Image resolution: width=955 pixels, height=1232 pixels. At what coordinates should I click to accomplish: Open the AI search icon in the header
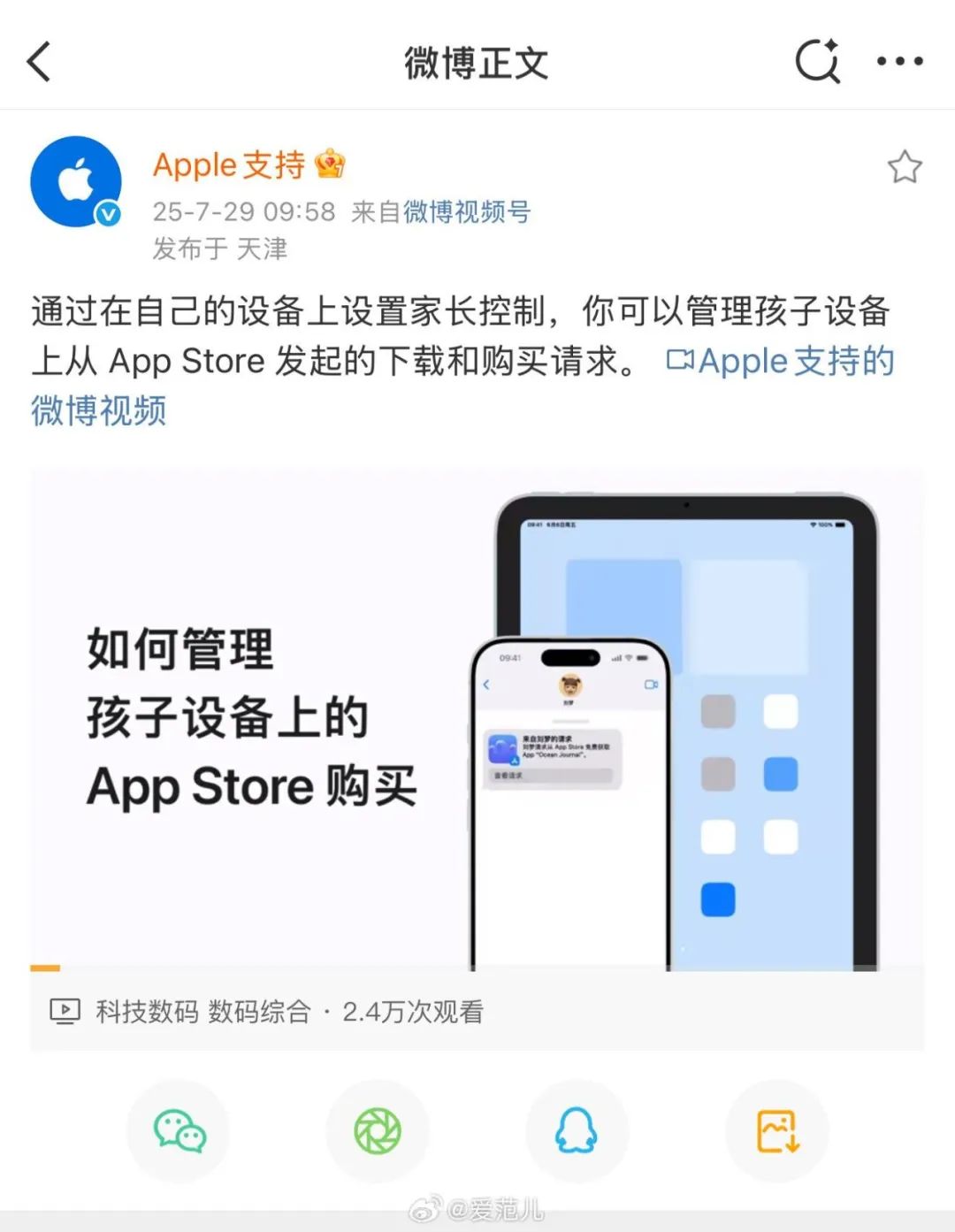tap(817, 61)
